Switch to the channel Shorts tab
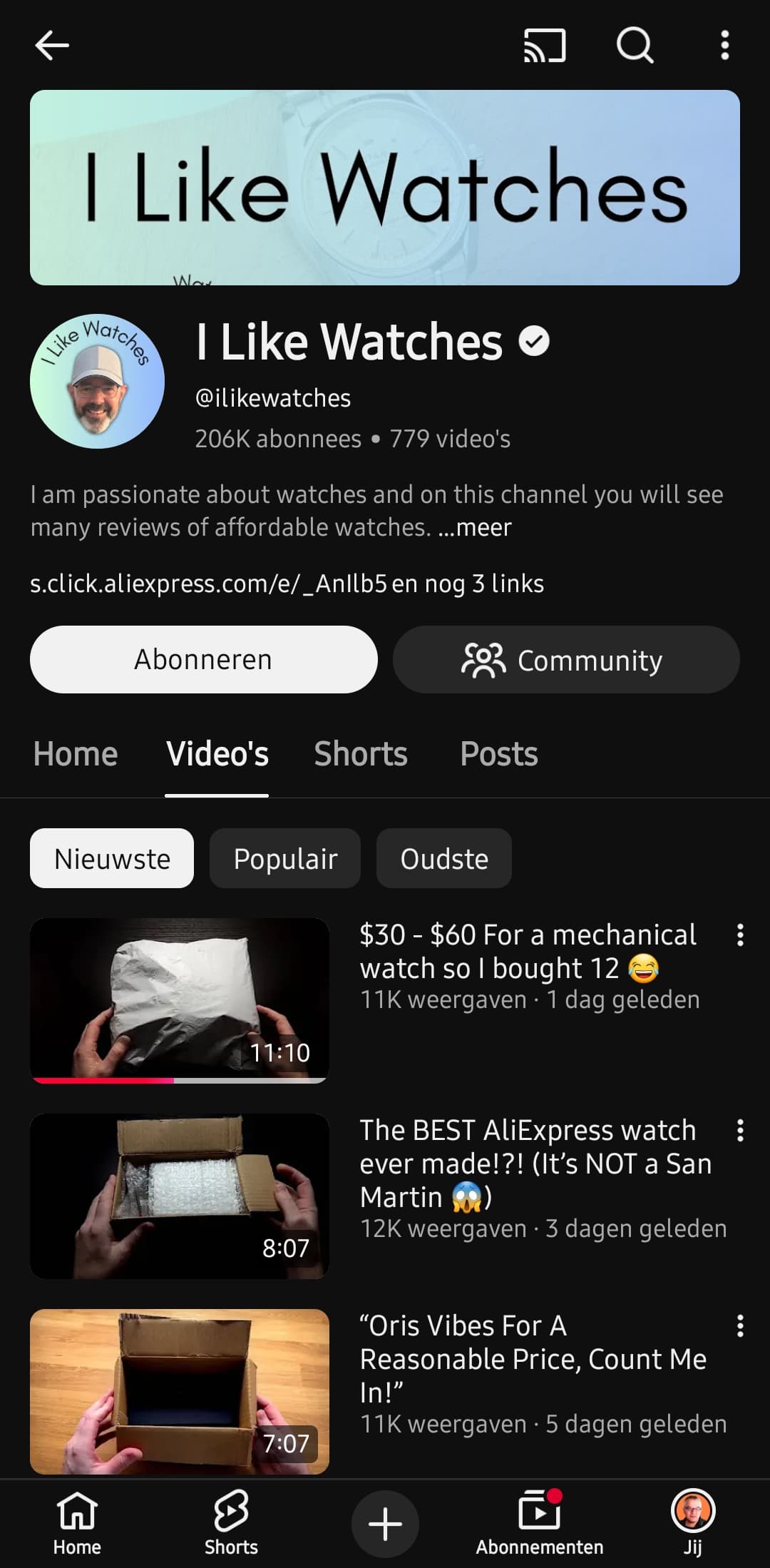Screen dimensions: 770x1568 [x=361, y=754]
